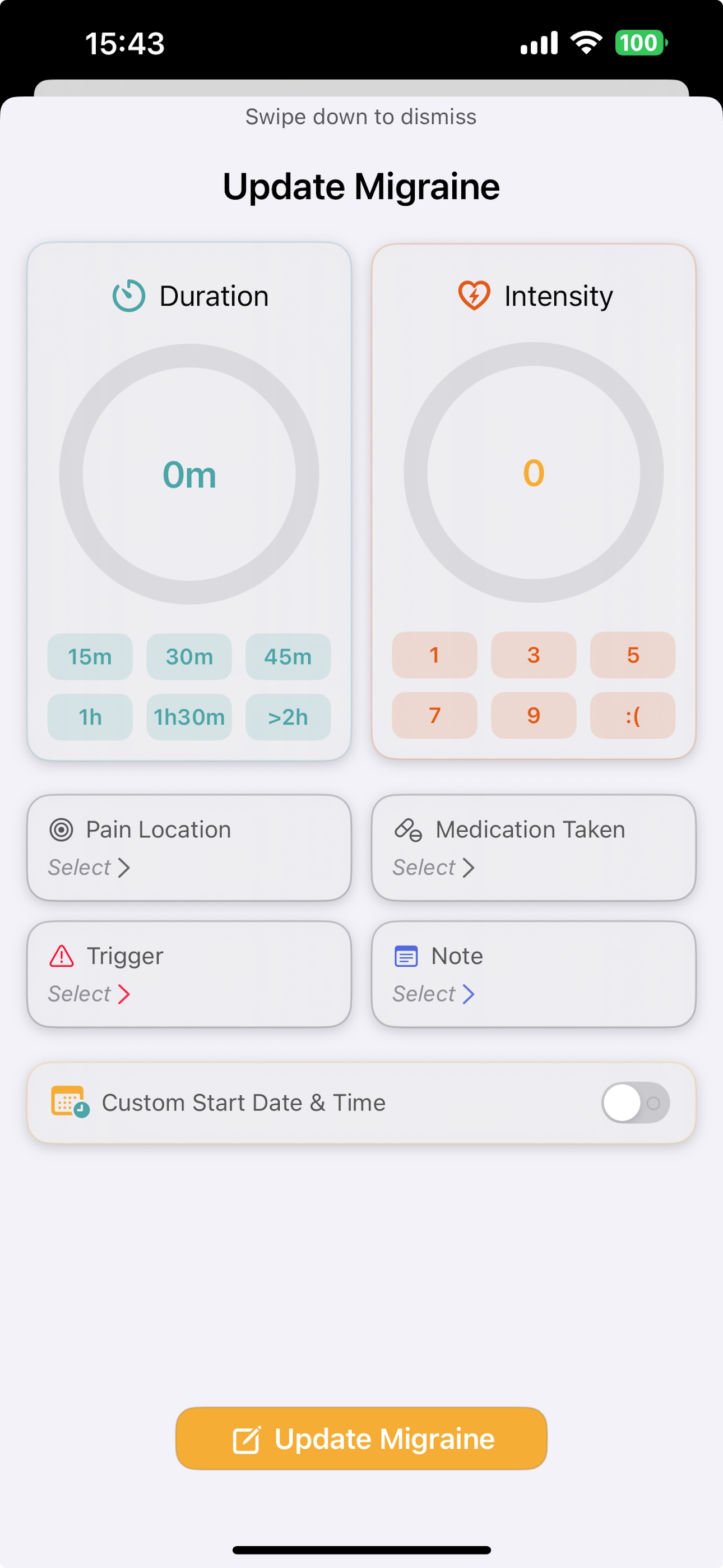Viewport: 723px width, 1568px height.
Task: Select 45m duration
Action: coord(288,657)
